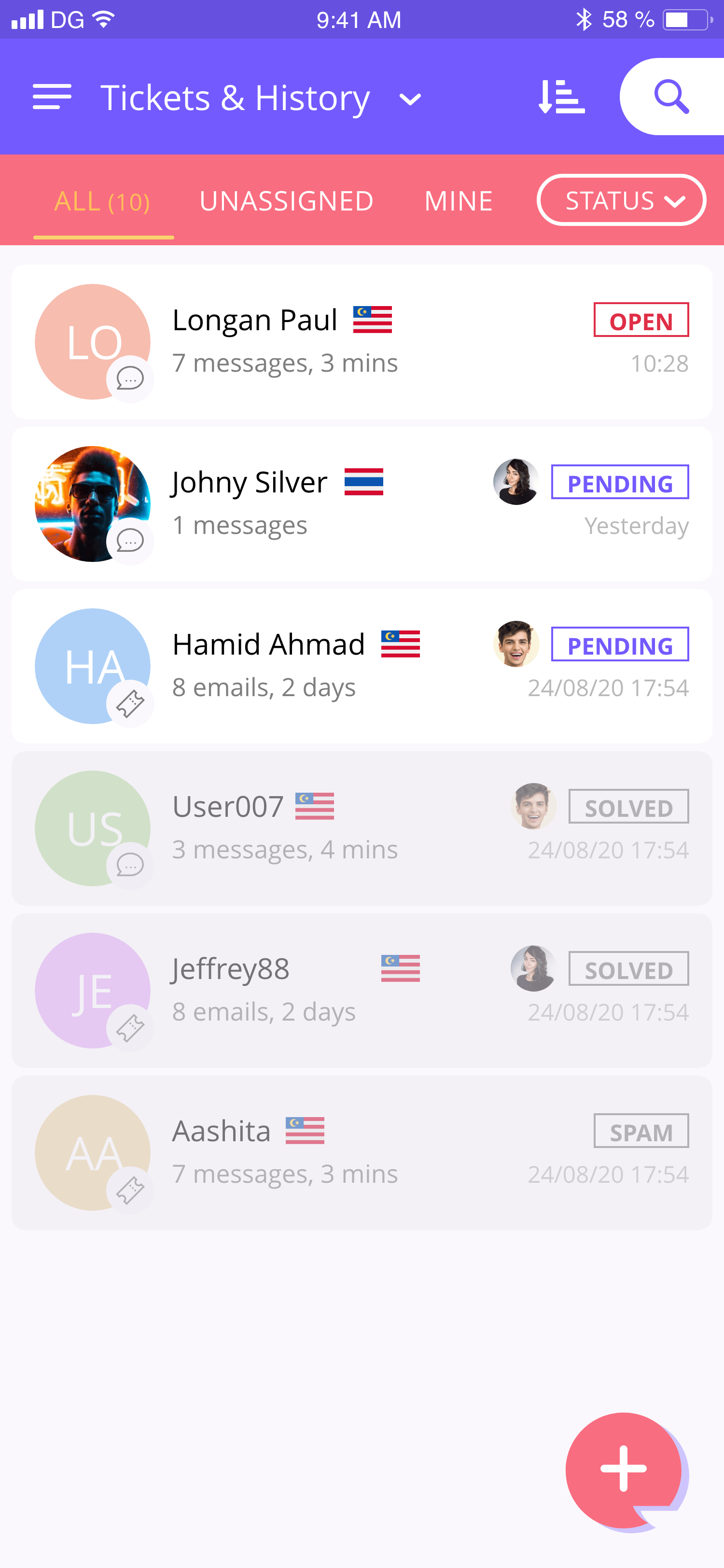This screenshot has width=724, height=1568.
Task: Open Johny Silver's pending ticket
Action: coord(362,504)
